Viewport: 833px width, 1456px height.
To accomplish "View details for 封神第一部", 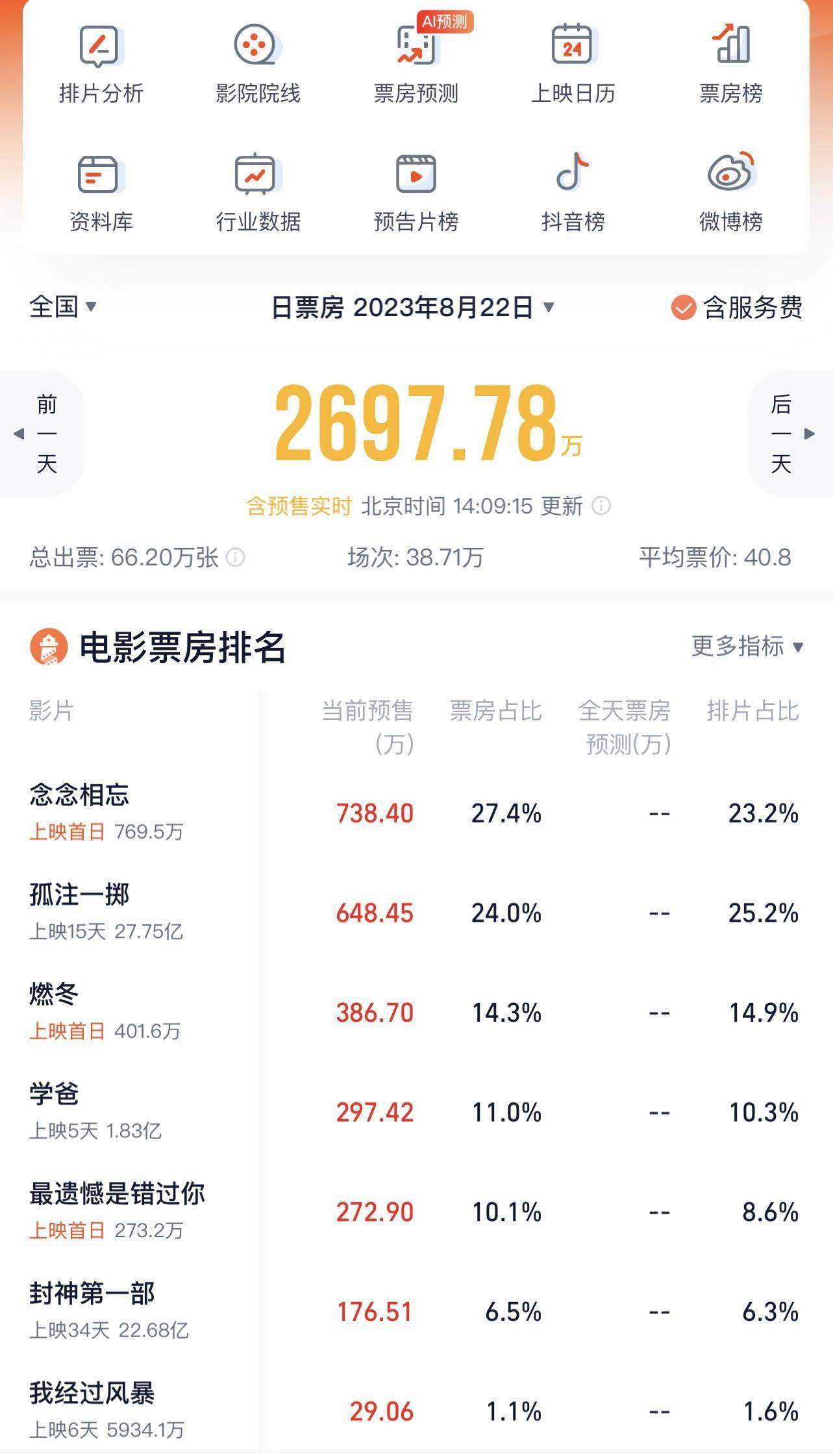I will pyautogui.click(x=92, y=1294).
